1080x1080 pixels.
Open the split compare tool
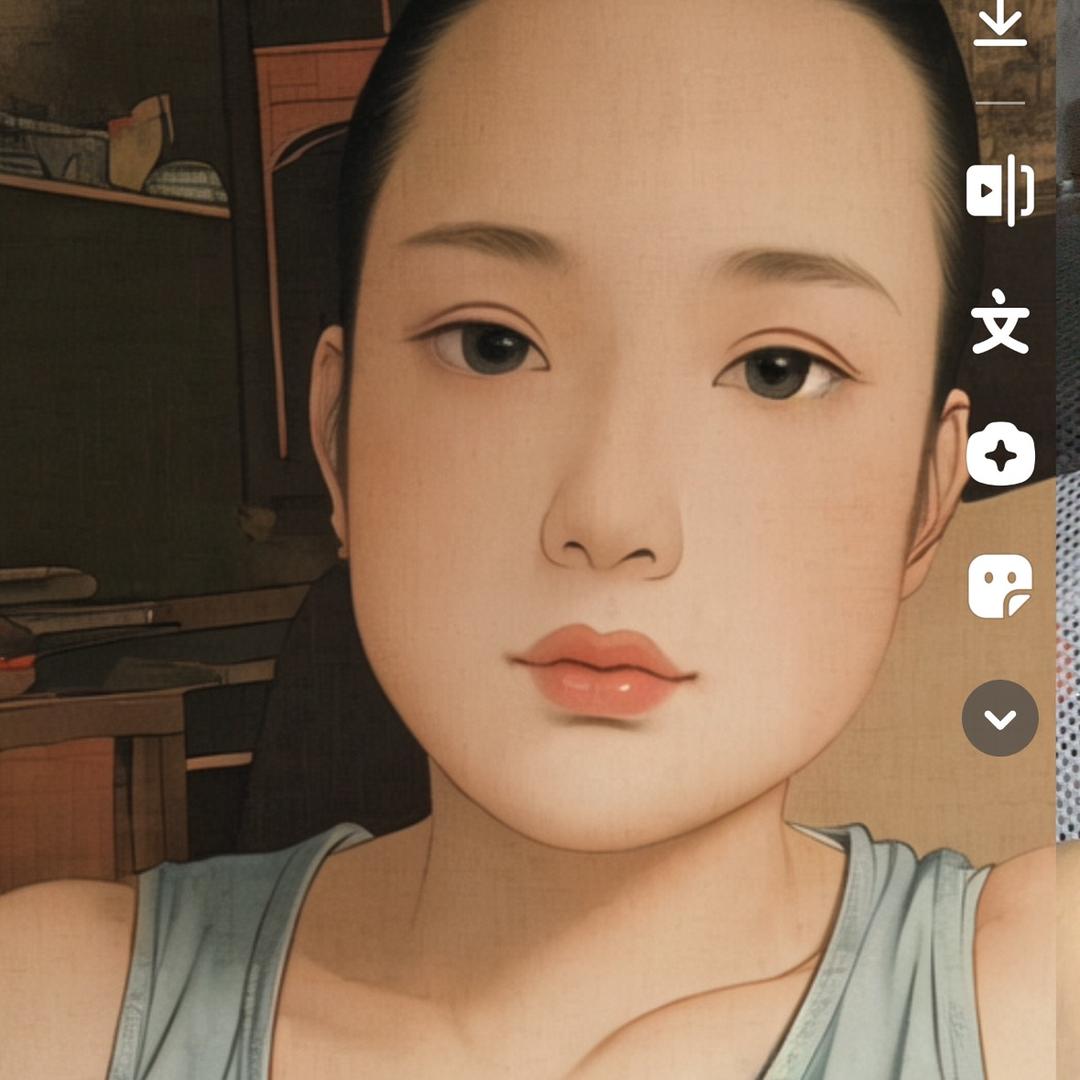(x=1000, y=189)
